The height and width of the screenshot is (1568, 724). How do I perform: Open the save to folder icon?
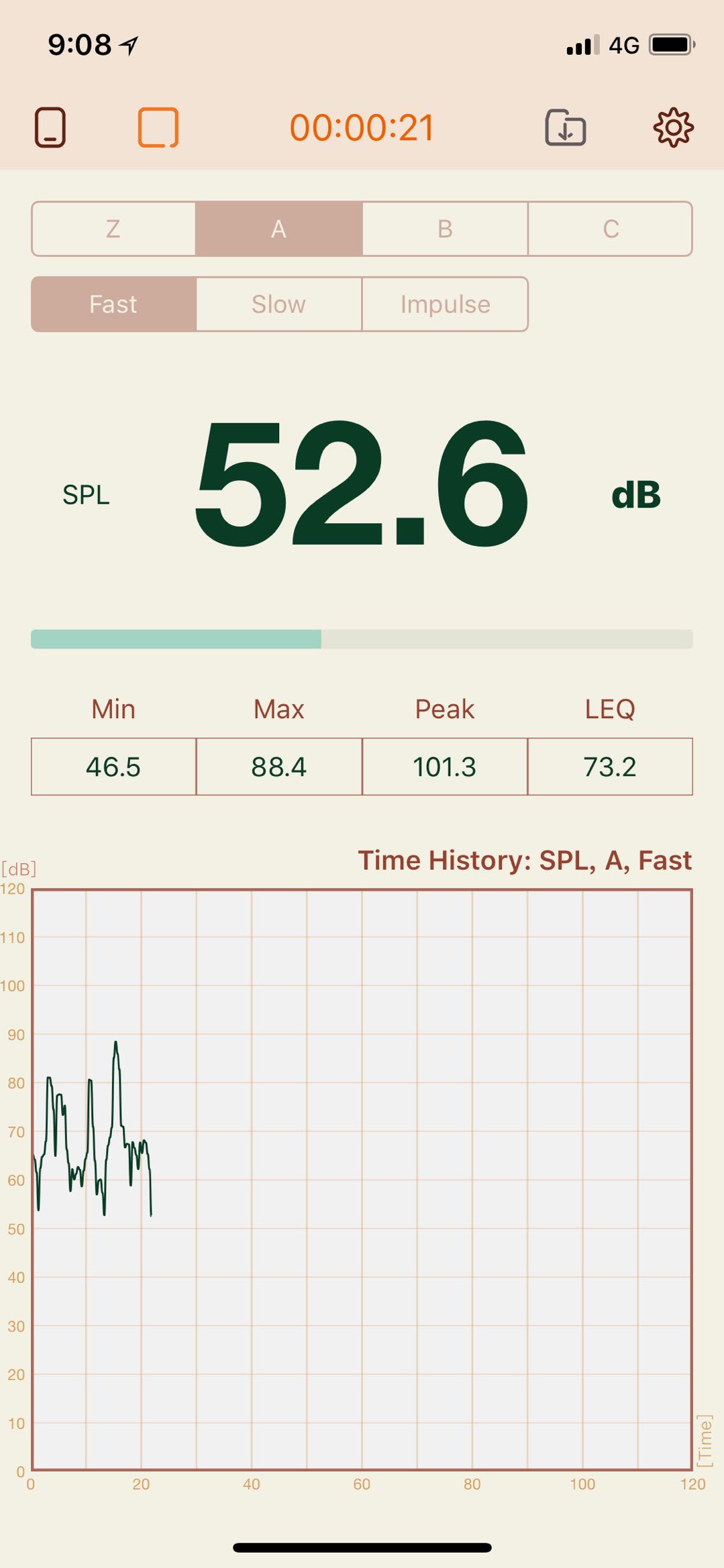(565, 127)
